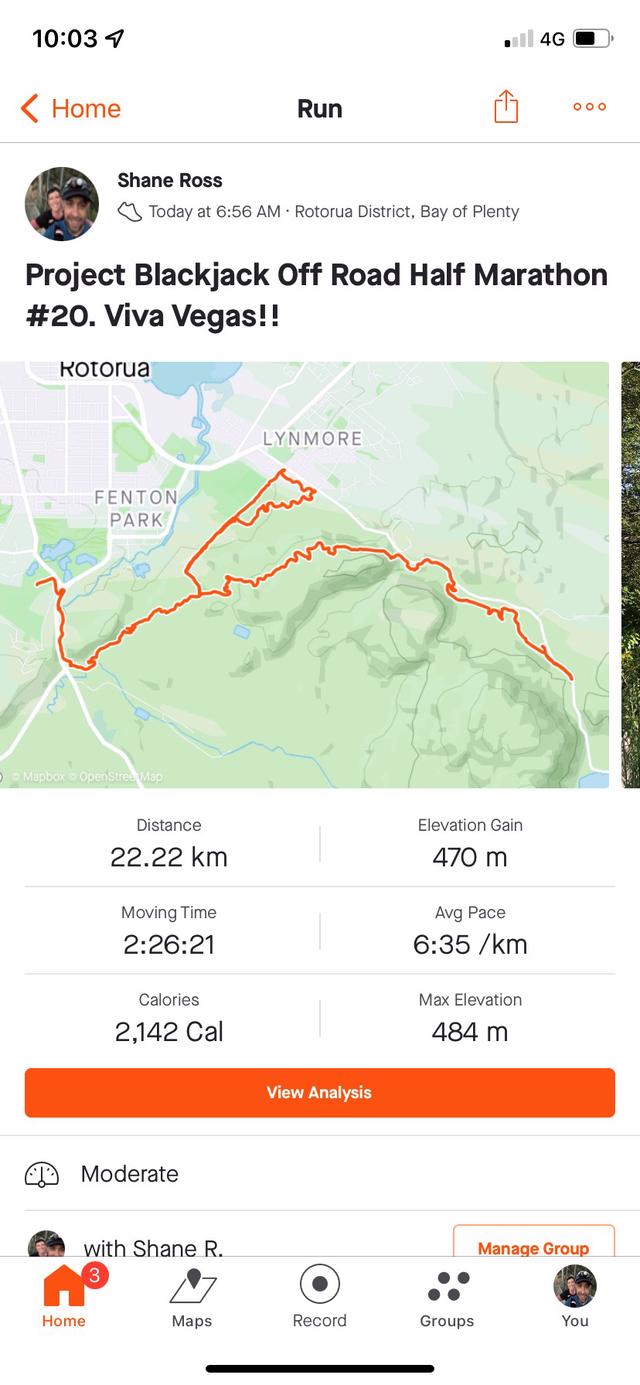Tap the View Analysis button

tap(319, 1092)
